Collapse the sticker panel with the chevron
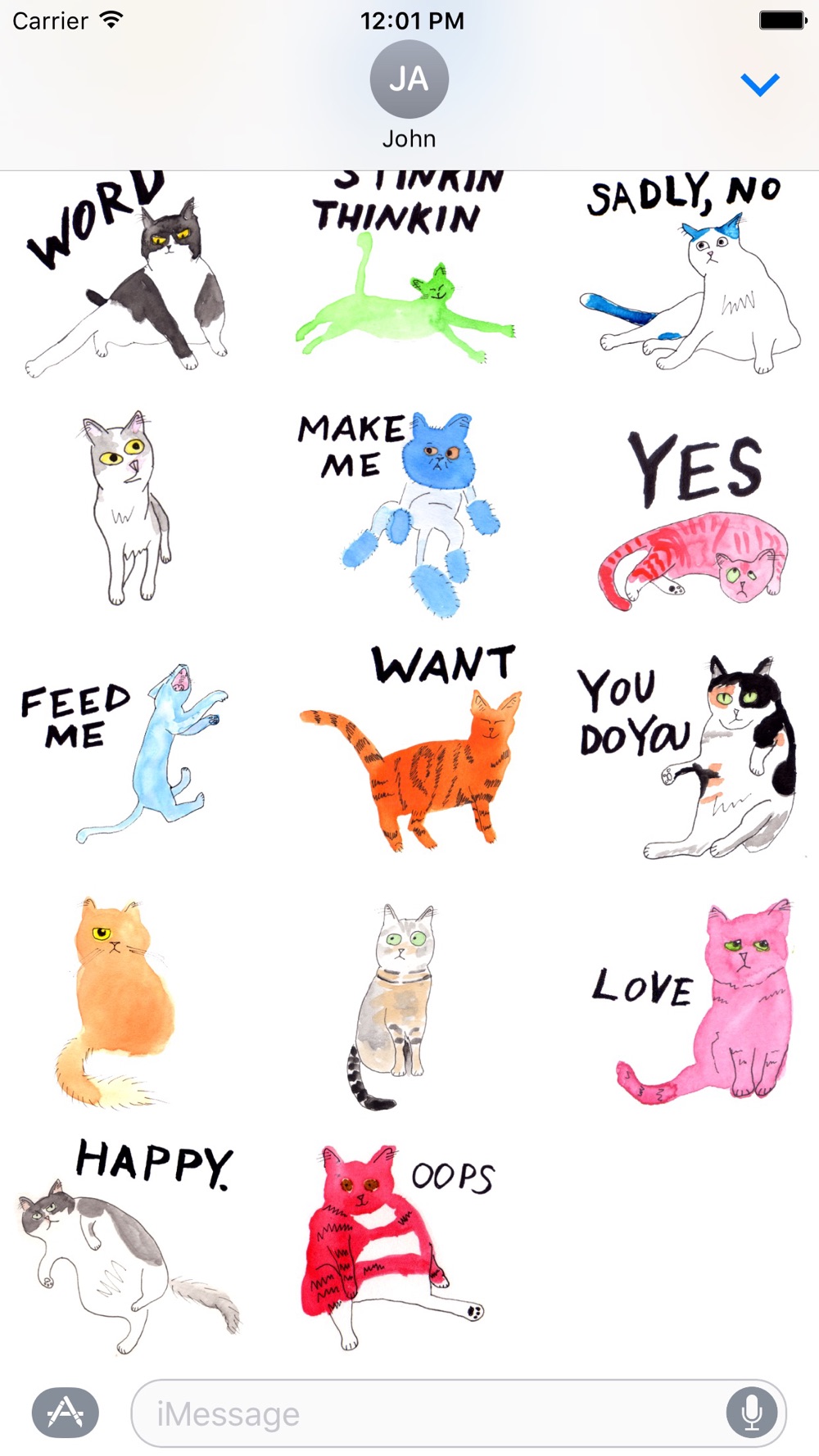The image size is (819, 1456). point(759,84)
